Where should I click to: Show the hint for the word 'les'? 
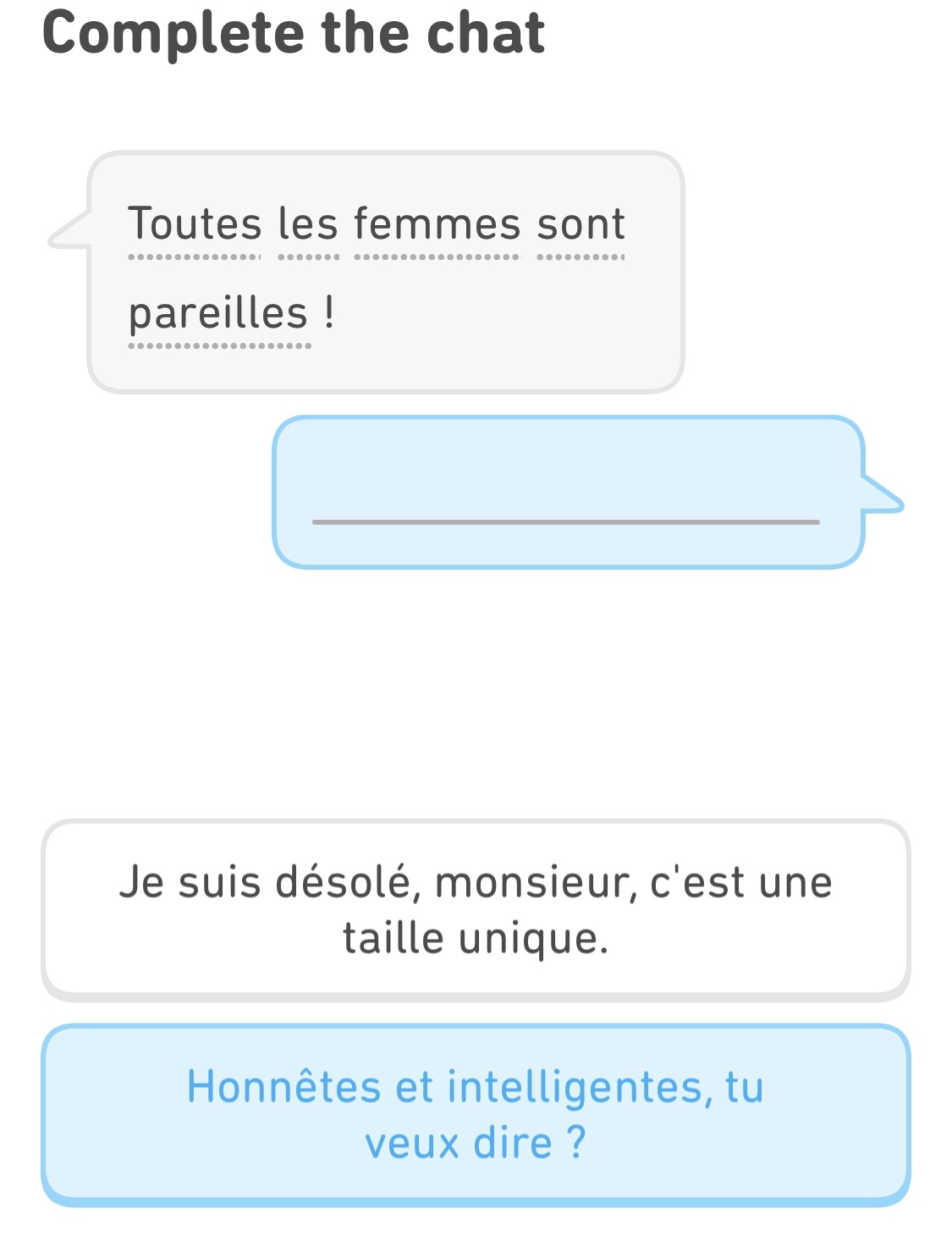coord(308,225)
